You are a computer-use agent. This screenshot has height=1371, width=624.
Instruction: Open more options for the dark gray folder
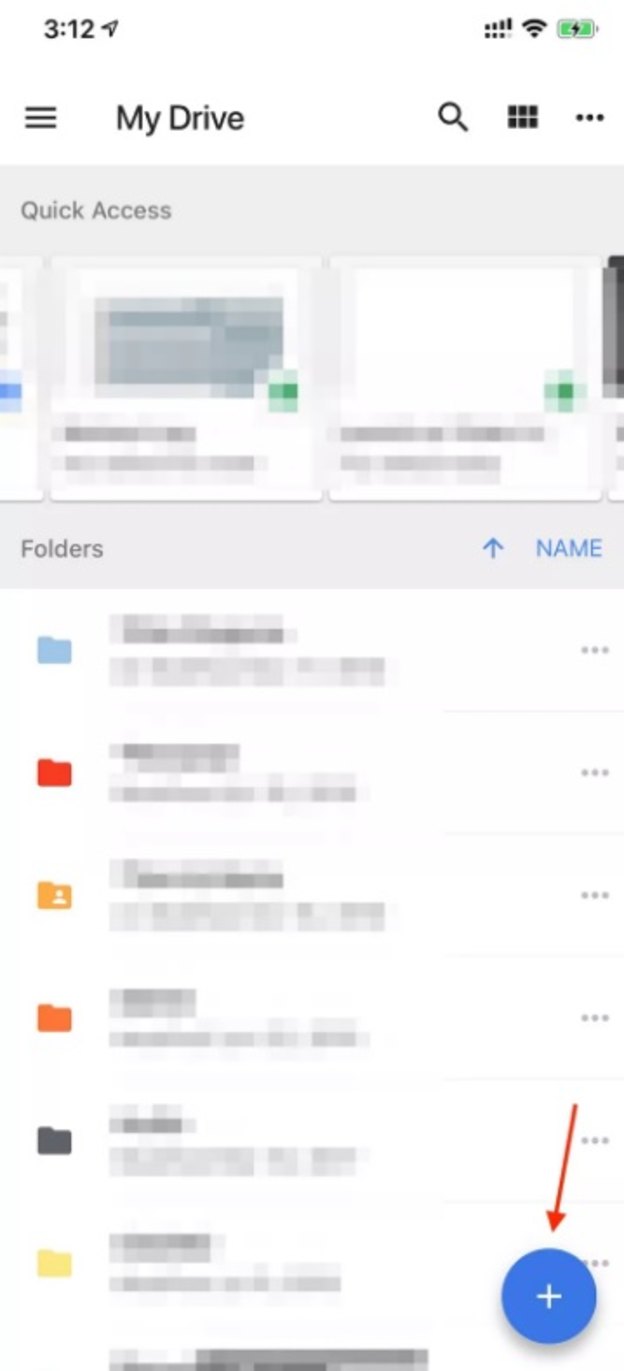pyautogui.click(x=595, y=1140)
